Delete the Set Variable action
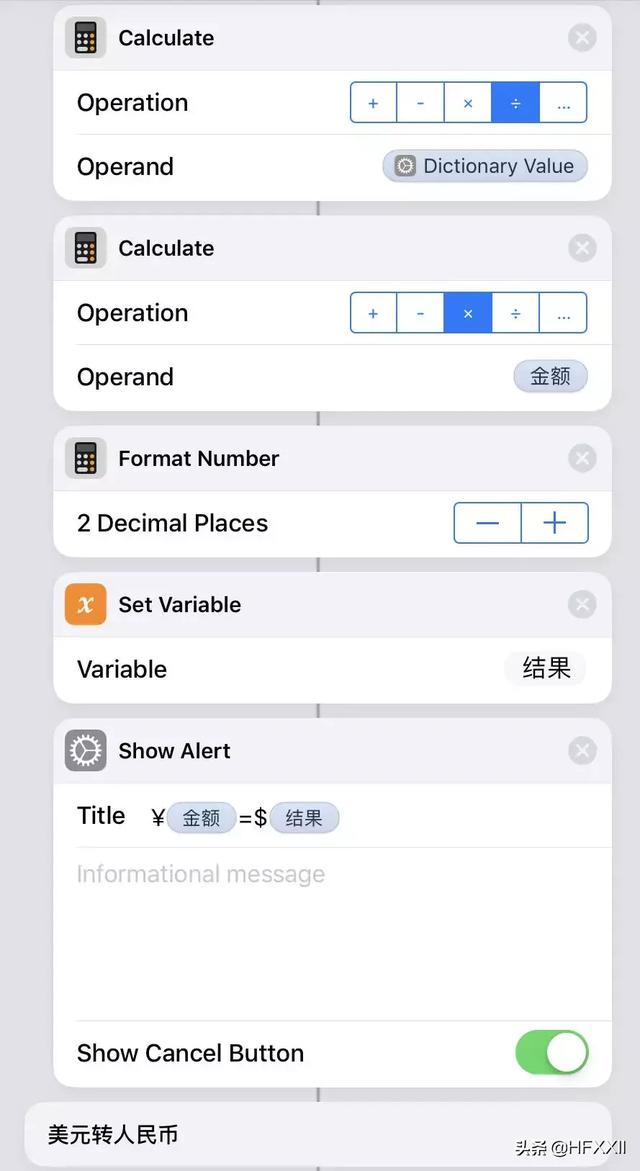This screenshot has width=640, height=1171. coord(582,604)
